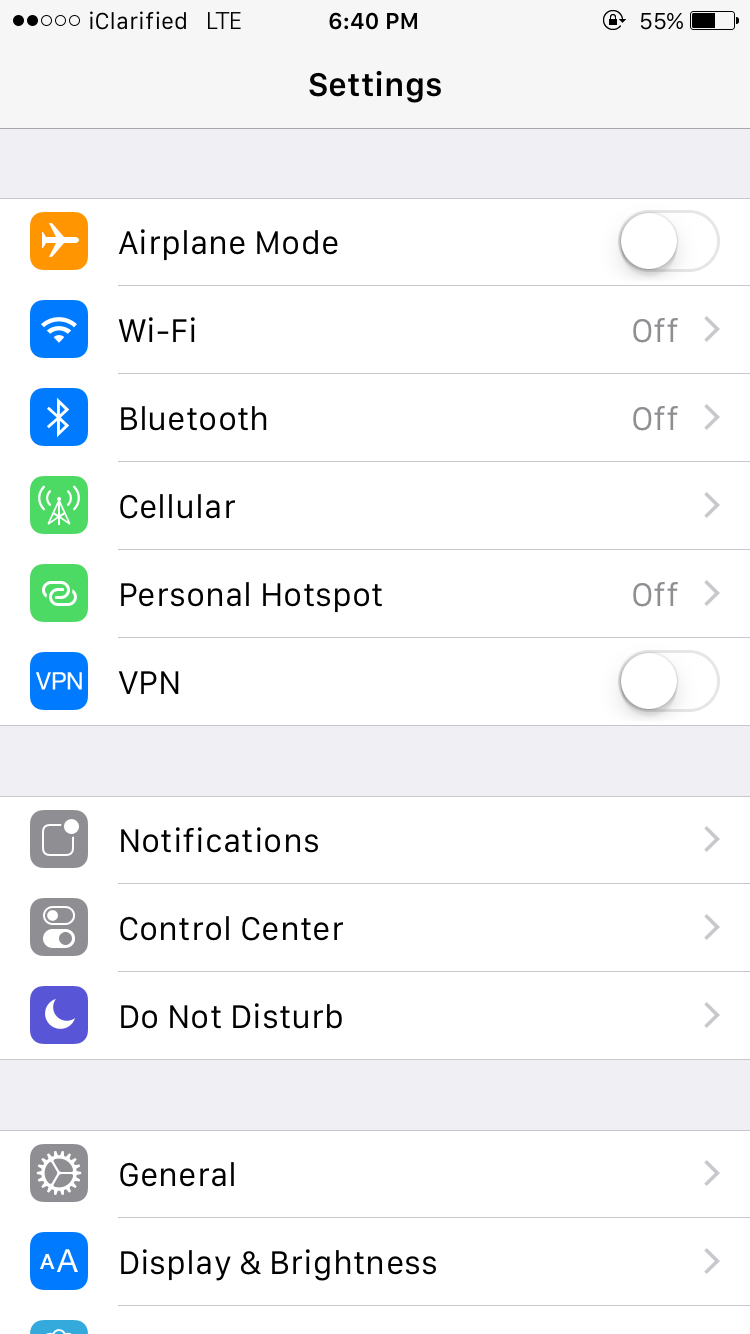This screenshot has width=750, height=1334.
Task: Open Control Center settings
Action: pos(375,928)
